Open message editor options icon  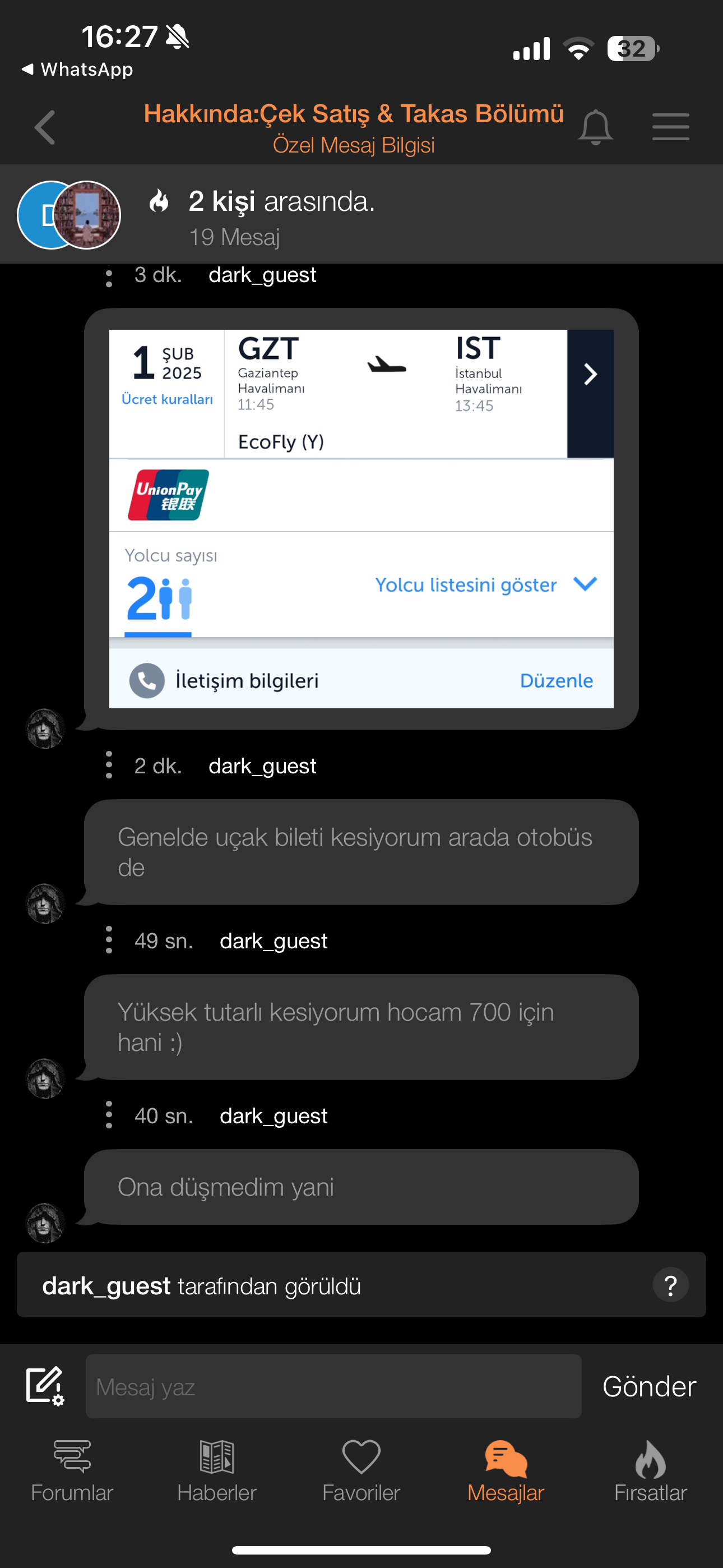click(45, 1386)
